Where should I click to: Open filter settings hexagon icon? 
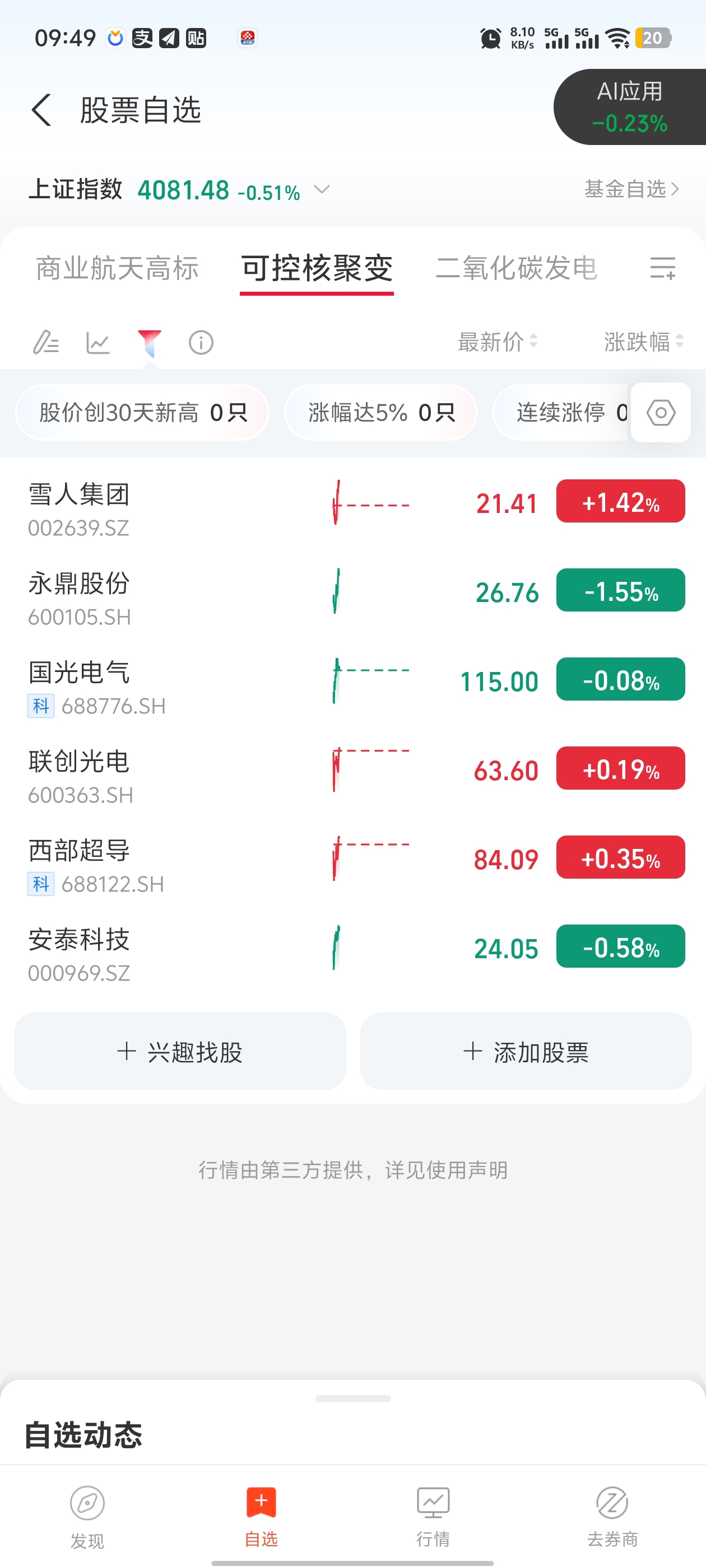pos(660,413)
